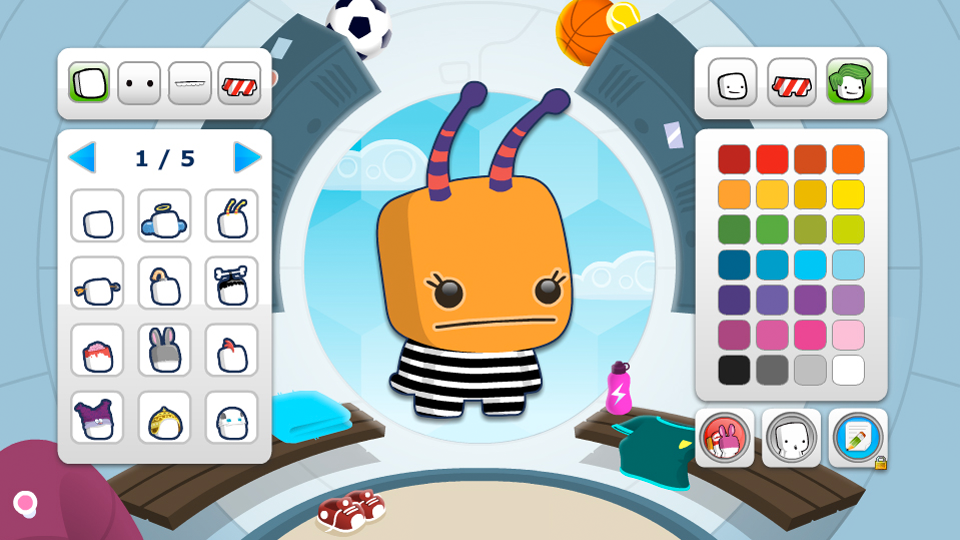Select the taco-shaped head
Viewport: 960px width, 540px height.
pyautogui.click(x=164, y=417)
